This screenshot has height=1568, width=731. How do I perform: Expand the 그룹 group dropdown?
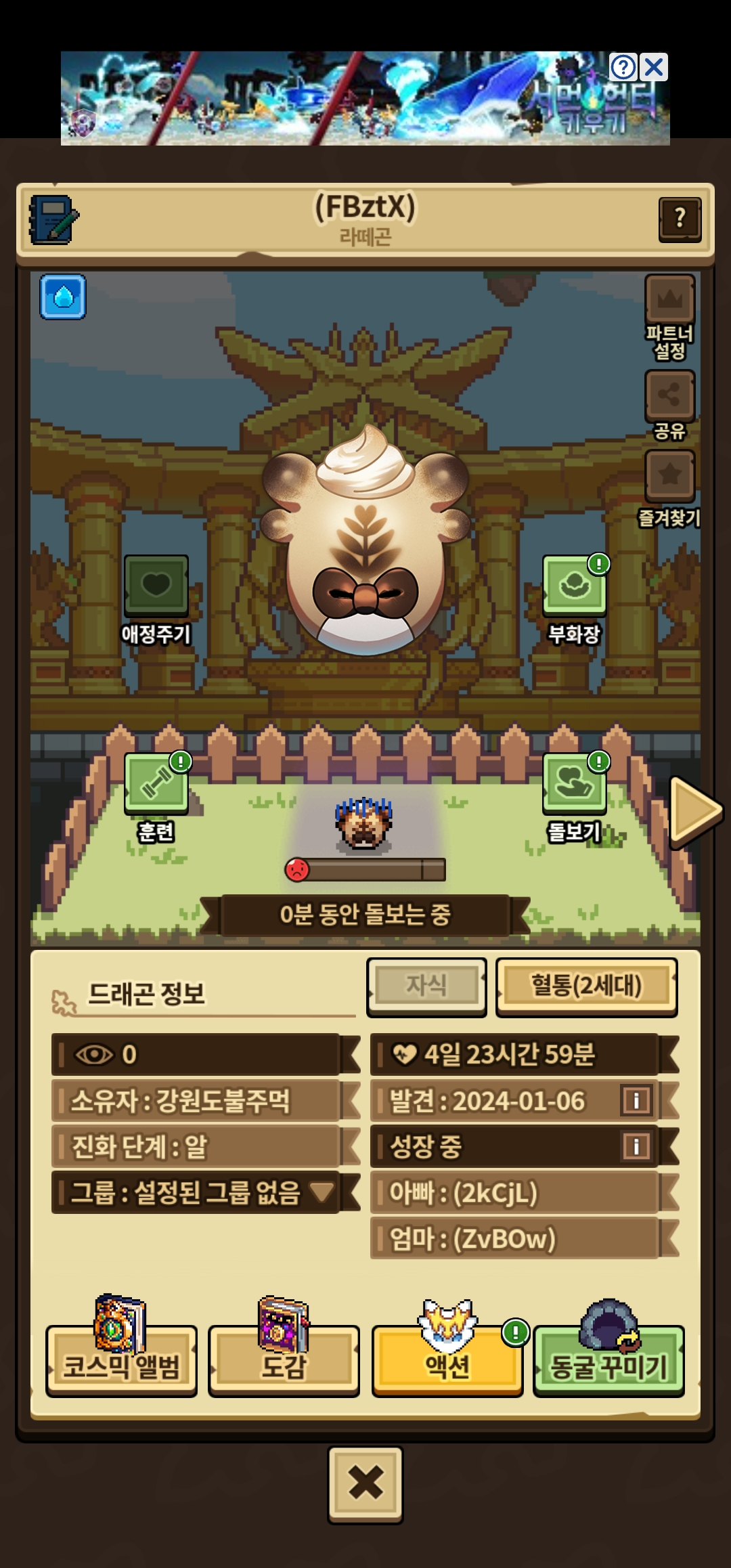pos(321,1192)
